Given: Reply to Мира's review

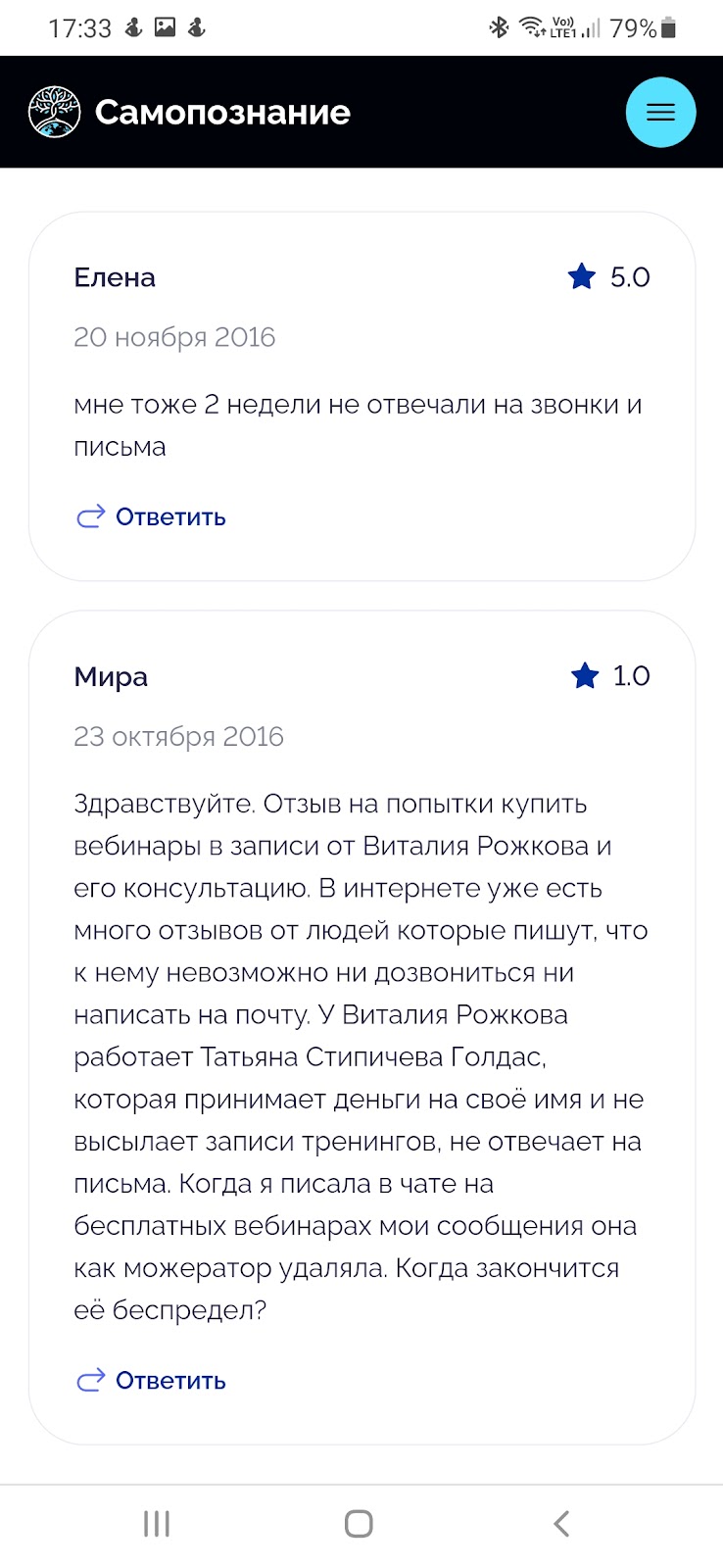Looking at the screenshot, I should [151, 1380].
